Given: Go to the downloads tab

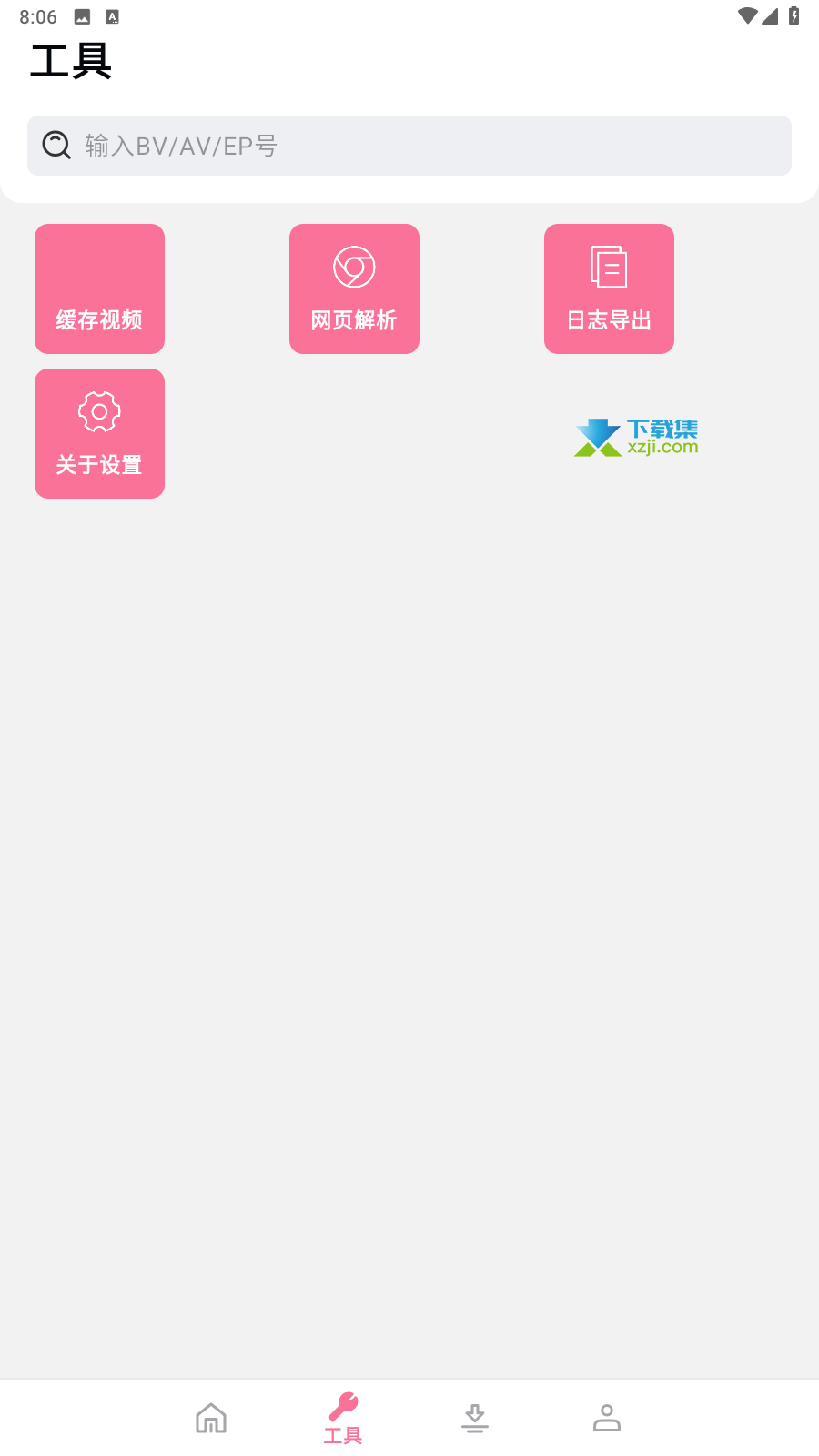Looking at the screenshot, I should 475,1418.
